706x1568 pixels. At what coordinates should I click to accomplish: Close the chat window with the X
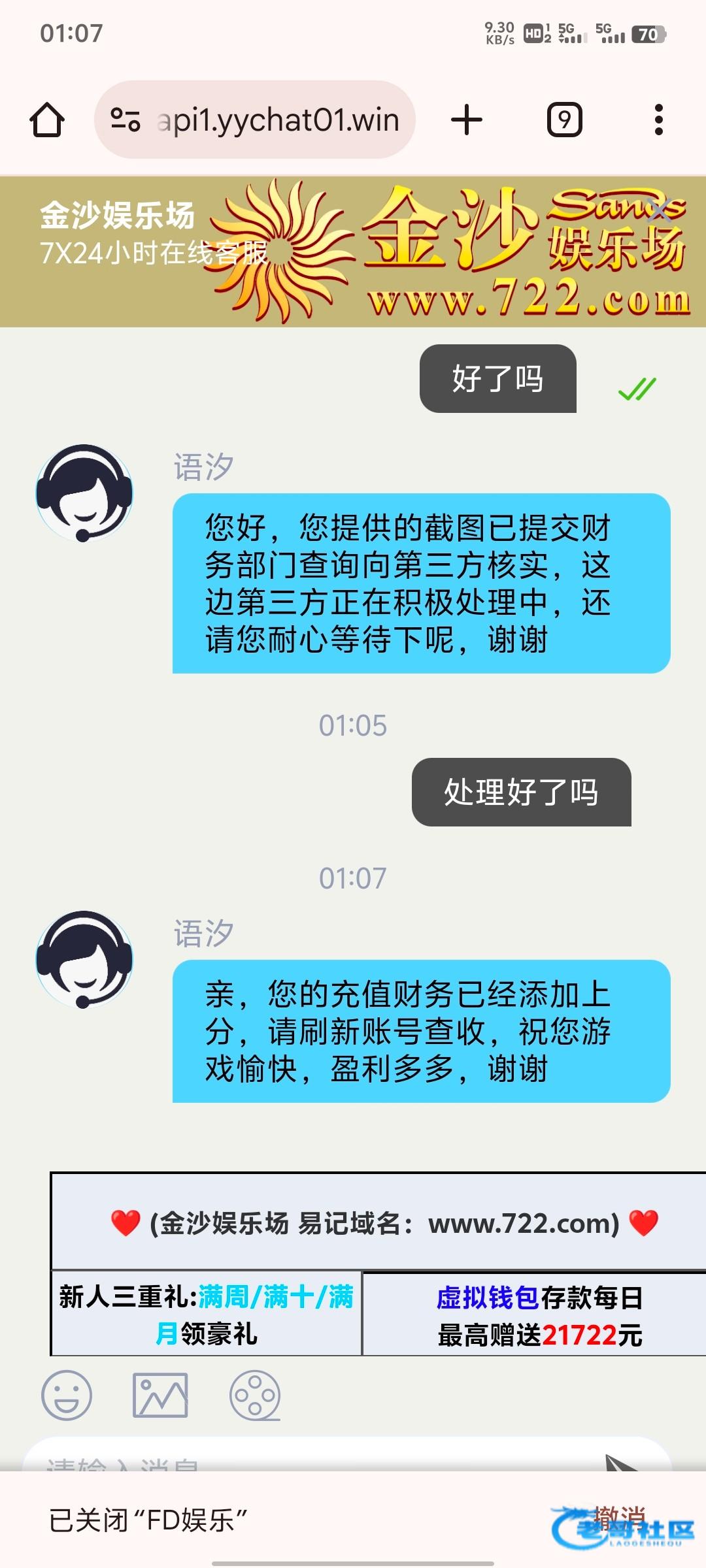pos(660,209)
